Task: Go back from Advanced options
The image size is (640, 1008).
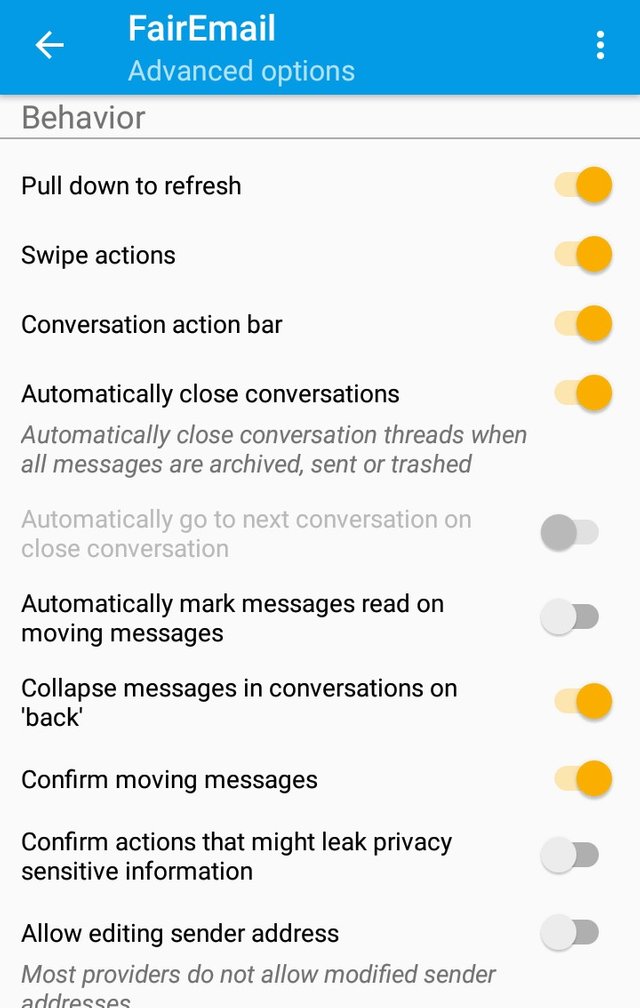Action: pyautogui.click(x=49, y=45)
